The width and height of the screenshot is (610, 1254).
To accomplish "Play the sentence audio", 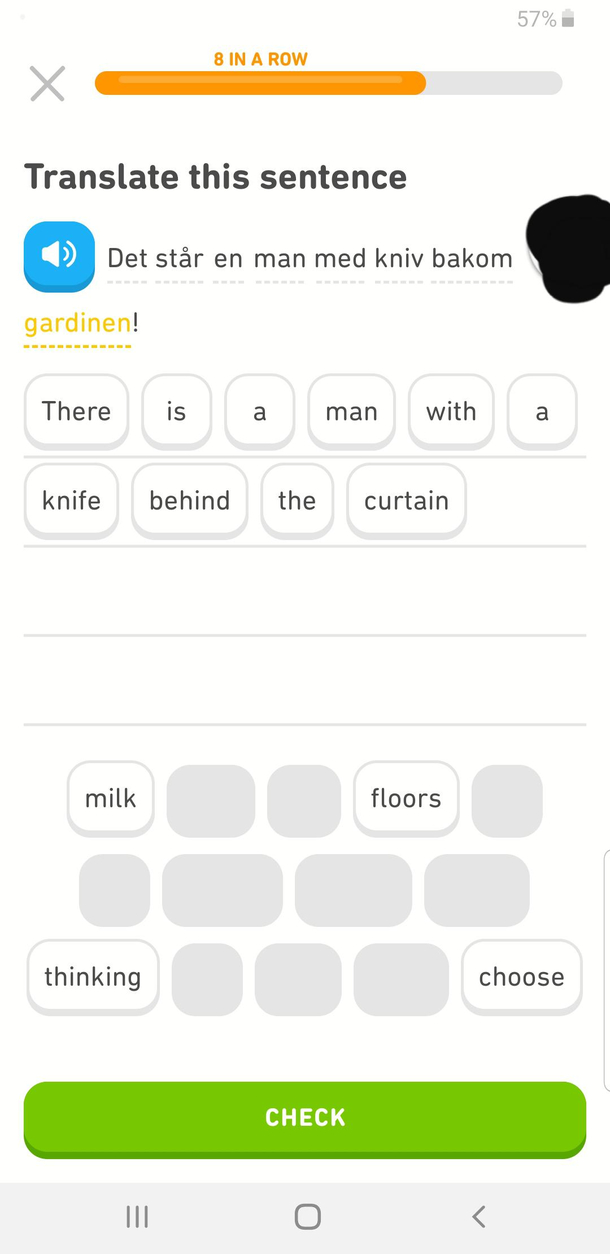I will click(59, 256).
